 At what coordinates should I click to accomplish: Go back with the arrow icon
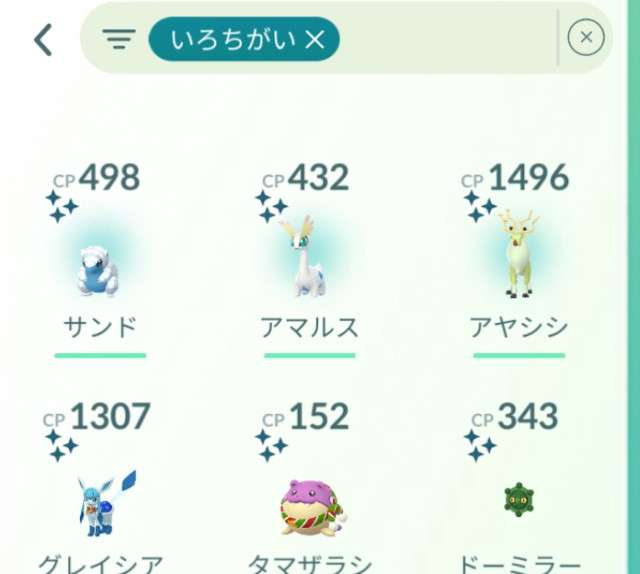tap(43, 40)
